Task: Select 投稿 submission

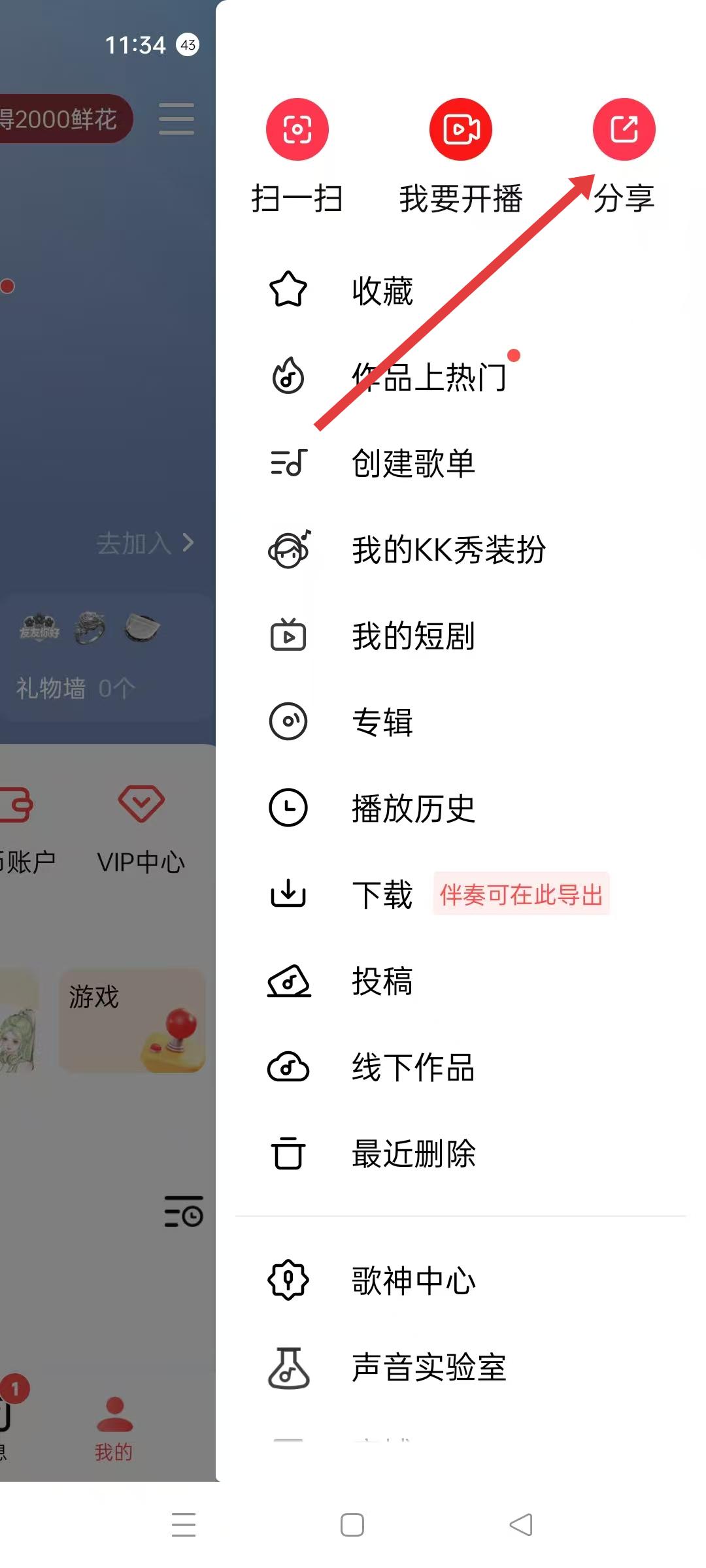Action: [382, 981]
